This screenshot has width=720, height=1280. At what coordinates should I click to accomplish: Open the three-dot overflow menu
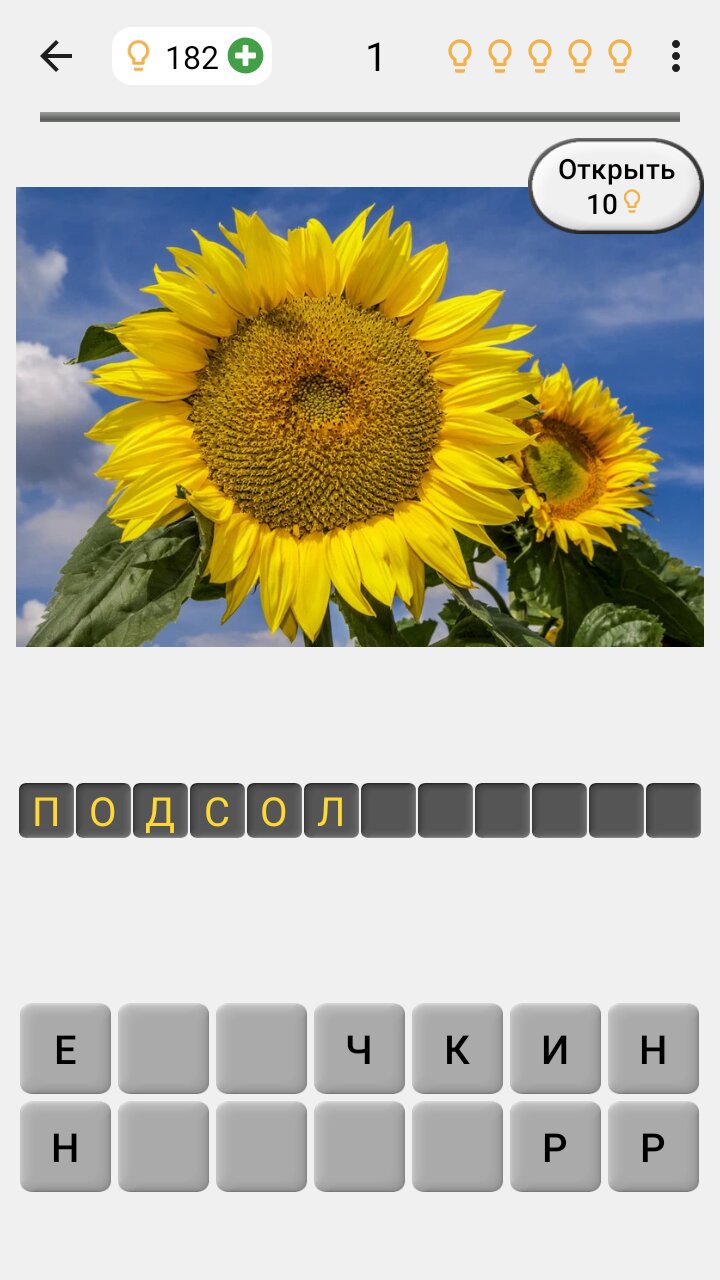pyautogui.click(x=676, y=57)
